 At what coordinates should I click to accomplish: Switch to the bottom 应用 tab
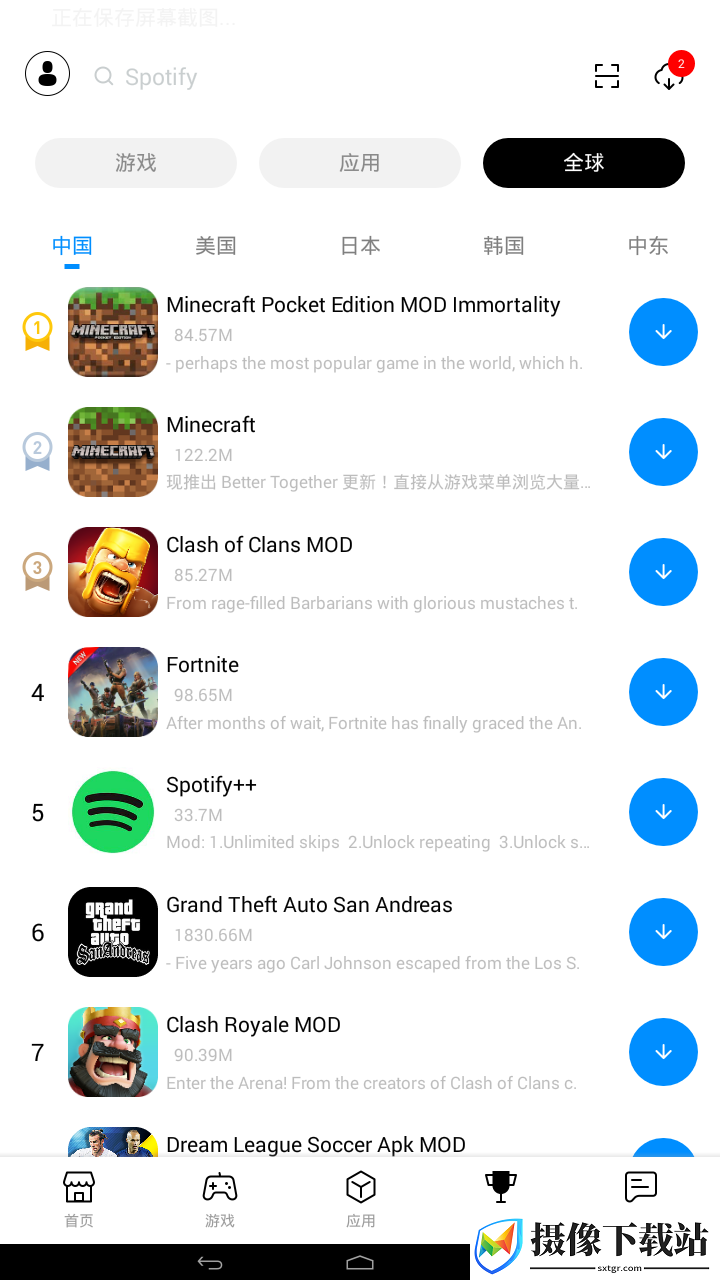point(361,1199)
